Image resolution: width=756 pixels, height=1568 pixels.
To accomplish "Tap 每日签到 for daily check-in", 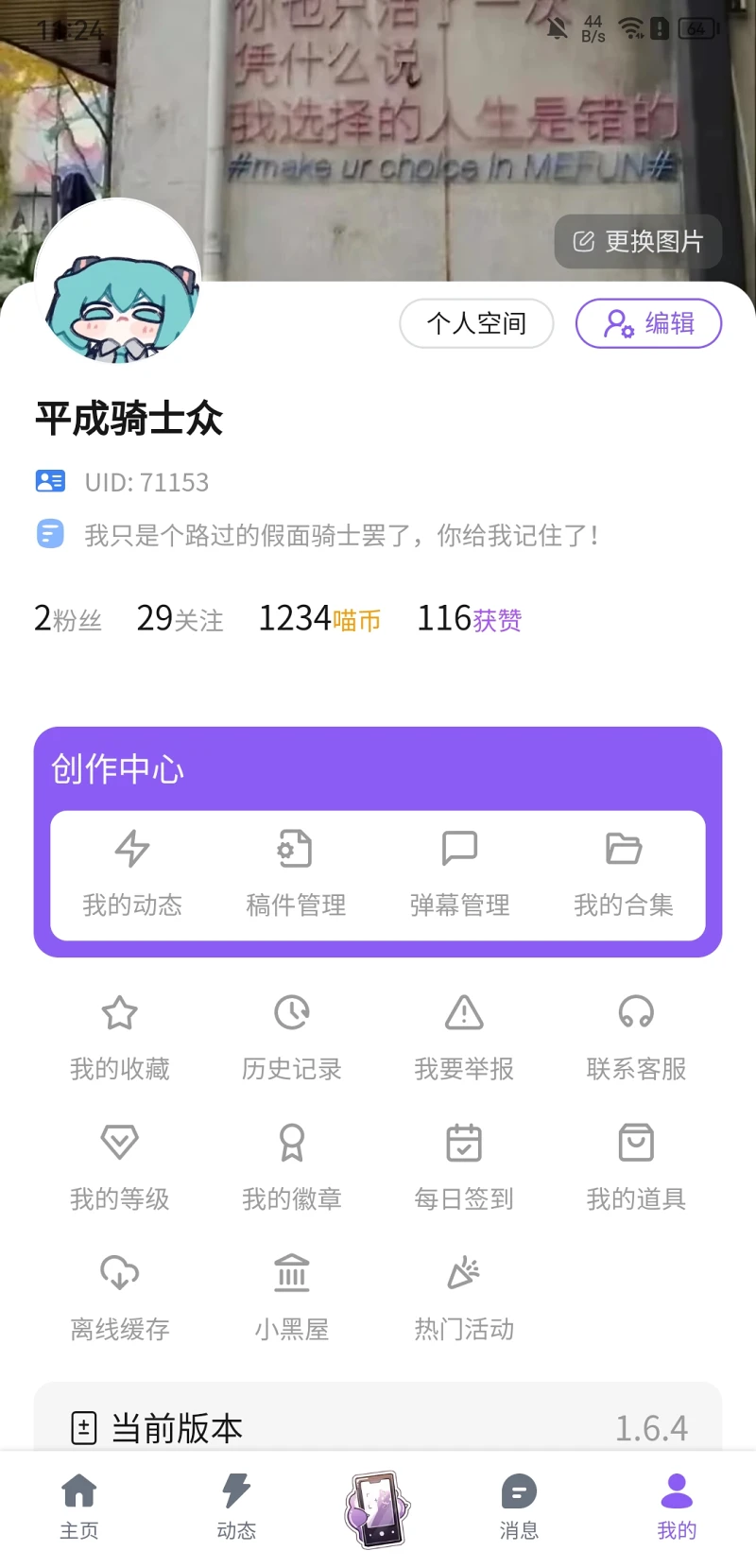I will coord(464,1168).
